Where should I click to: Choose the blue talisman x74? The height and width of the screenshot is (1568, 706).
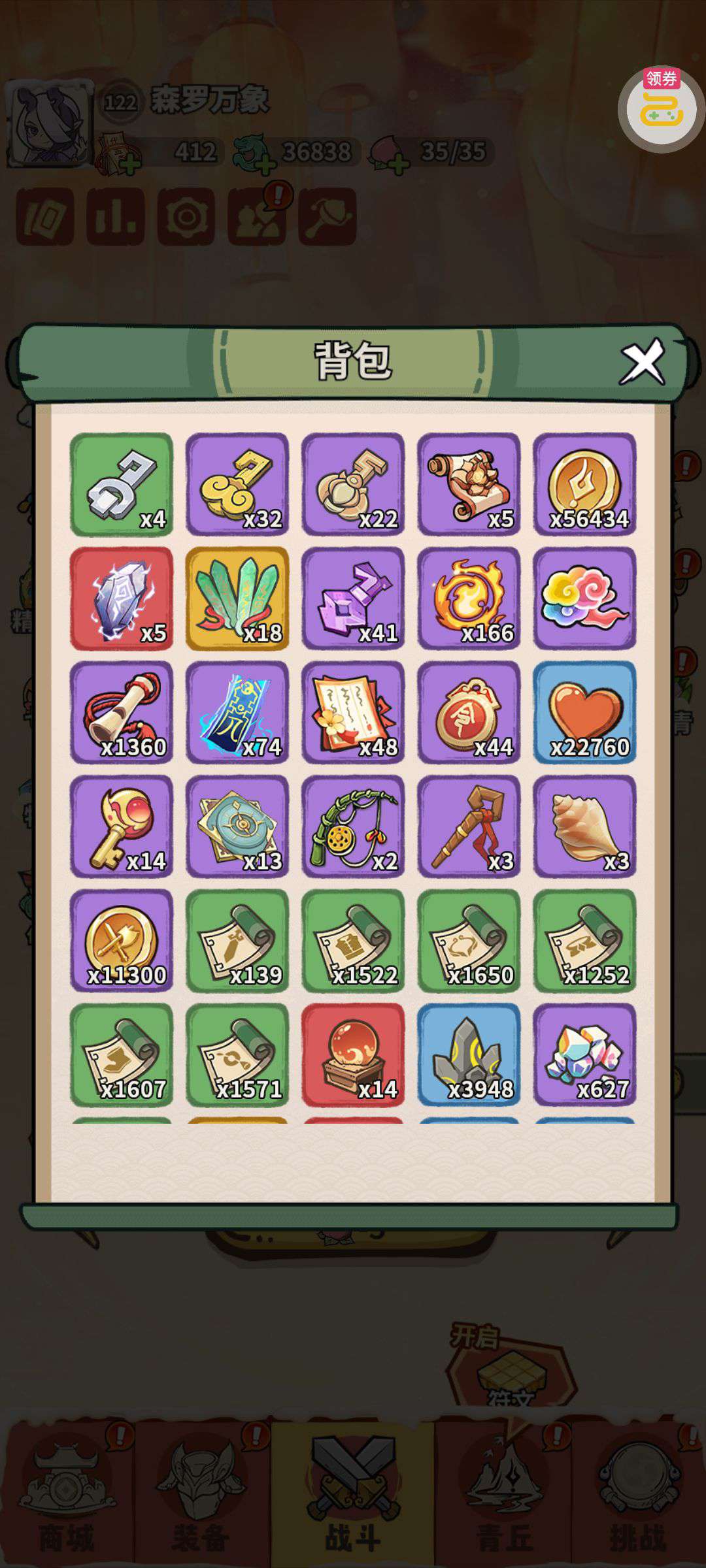point(237,712)
